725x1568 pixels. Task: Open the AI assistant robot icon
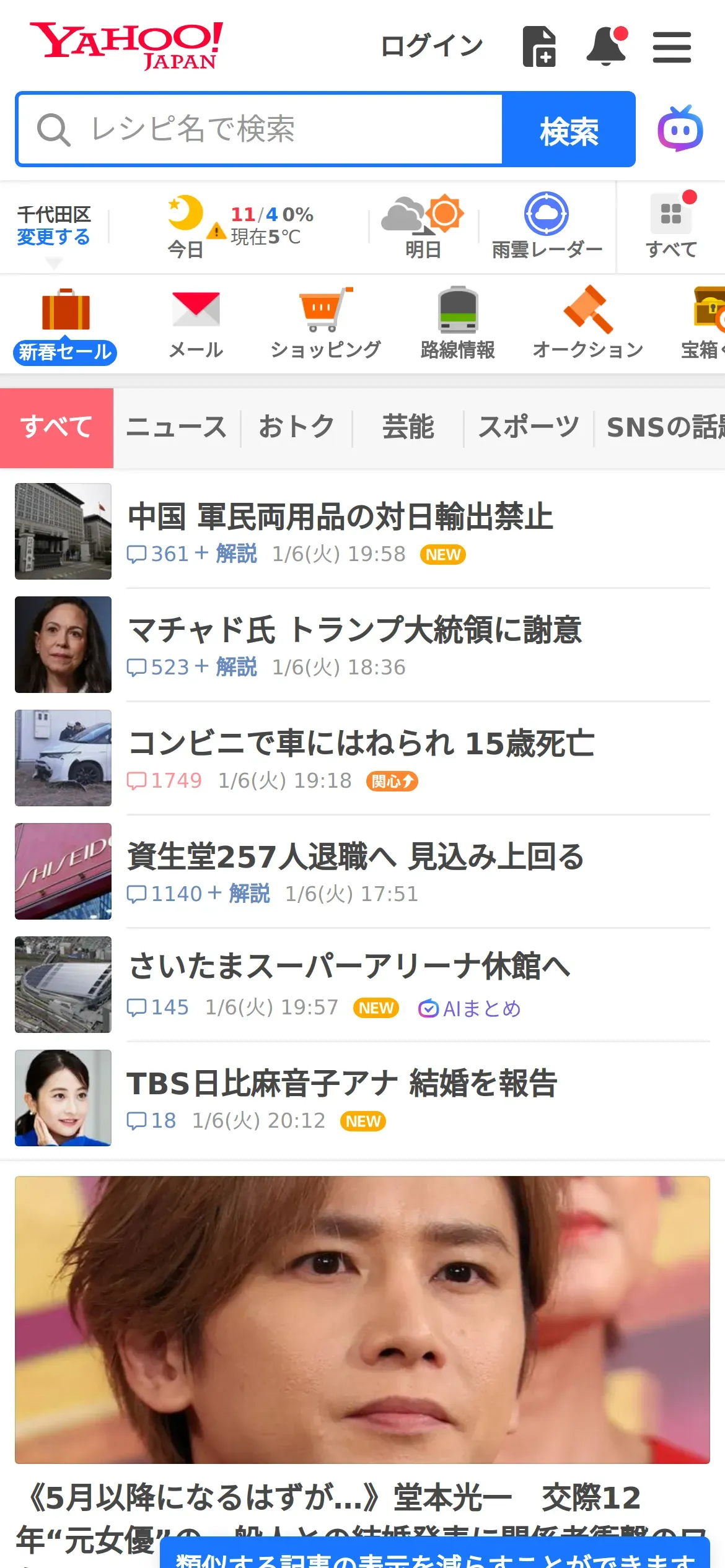(680, 129)
